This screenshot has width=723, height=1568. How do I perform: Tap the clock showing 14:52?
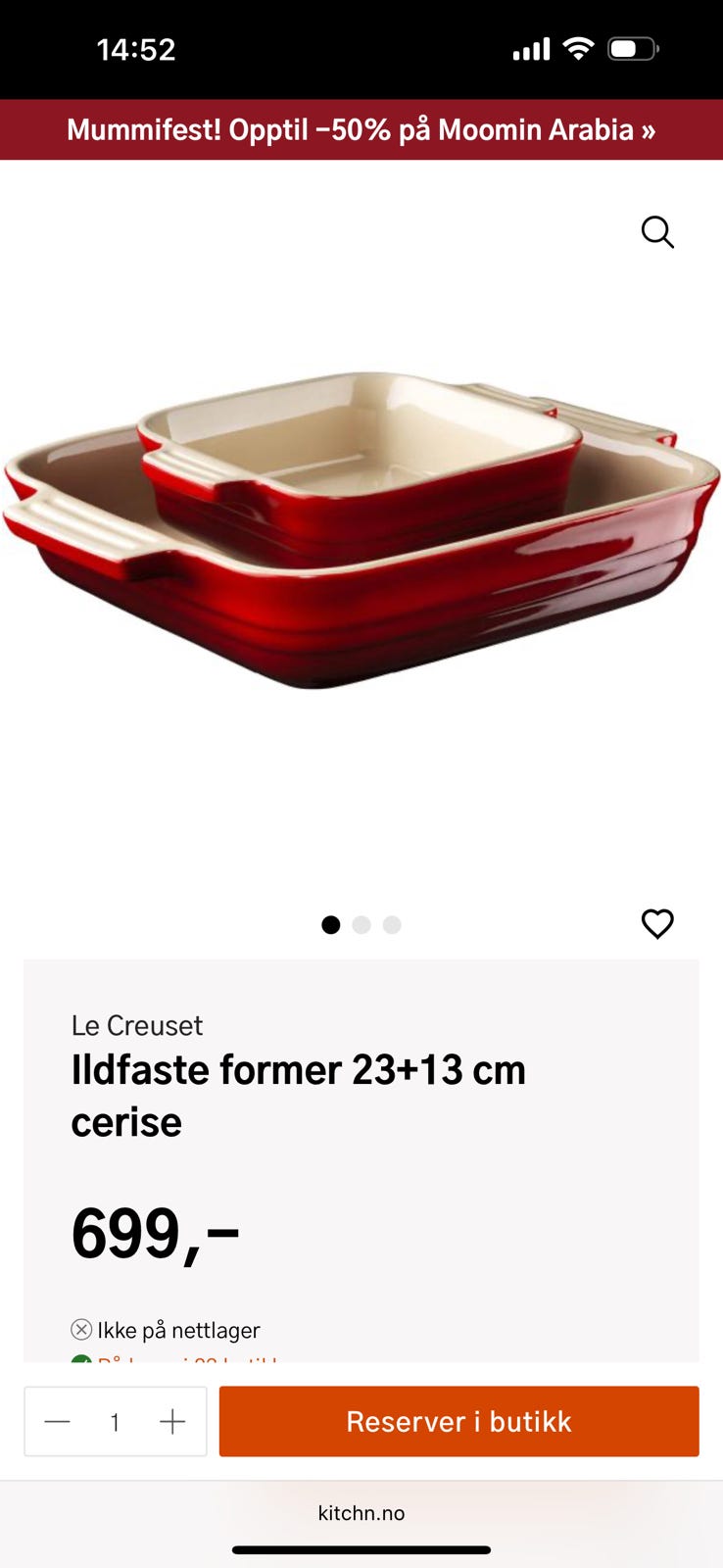pos(136,48)
